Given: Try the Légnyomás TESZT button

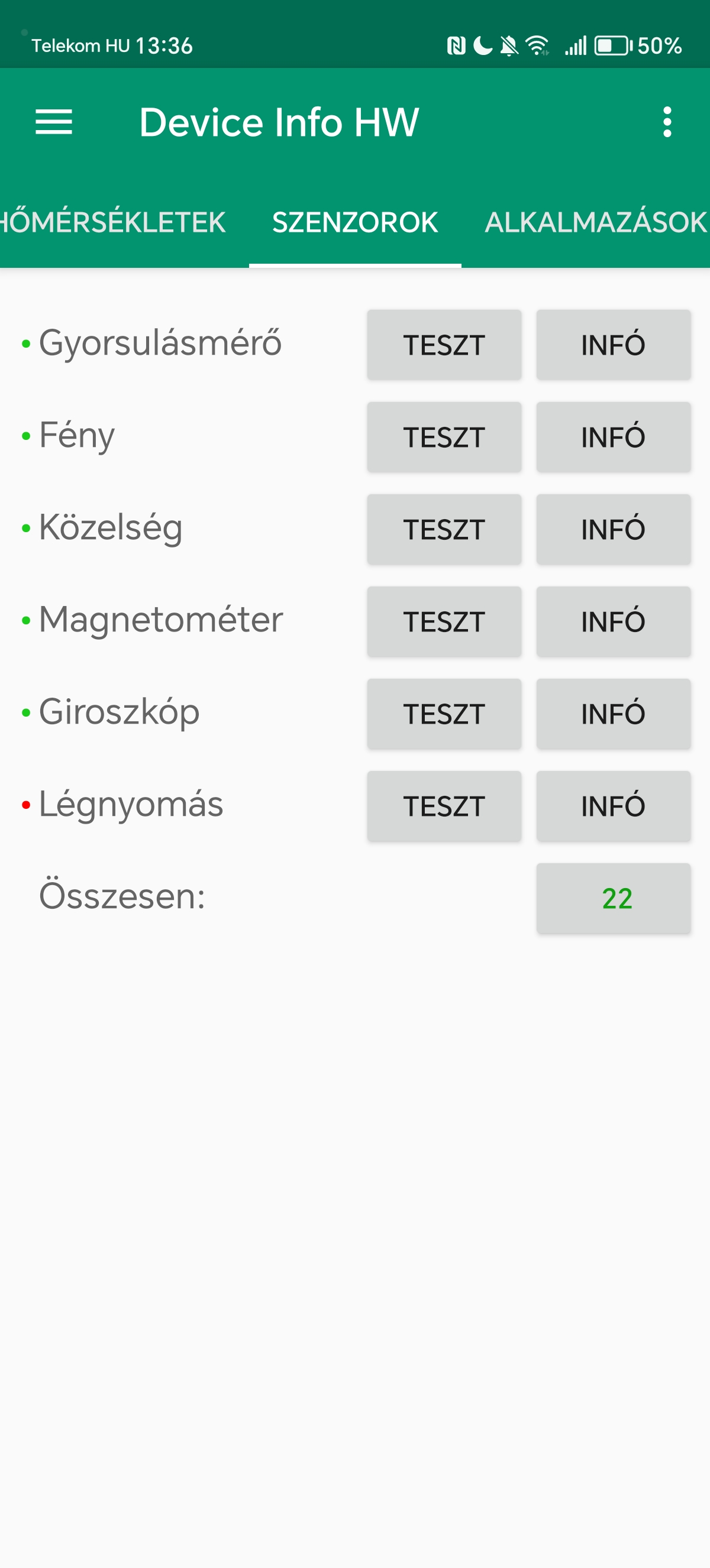Looking at the screenshot, I should point(444,806).
